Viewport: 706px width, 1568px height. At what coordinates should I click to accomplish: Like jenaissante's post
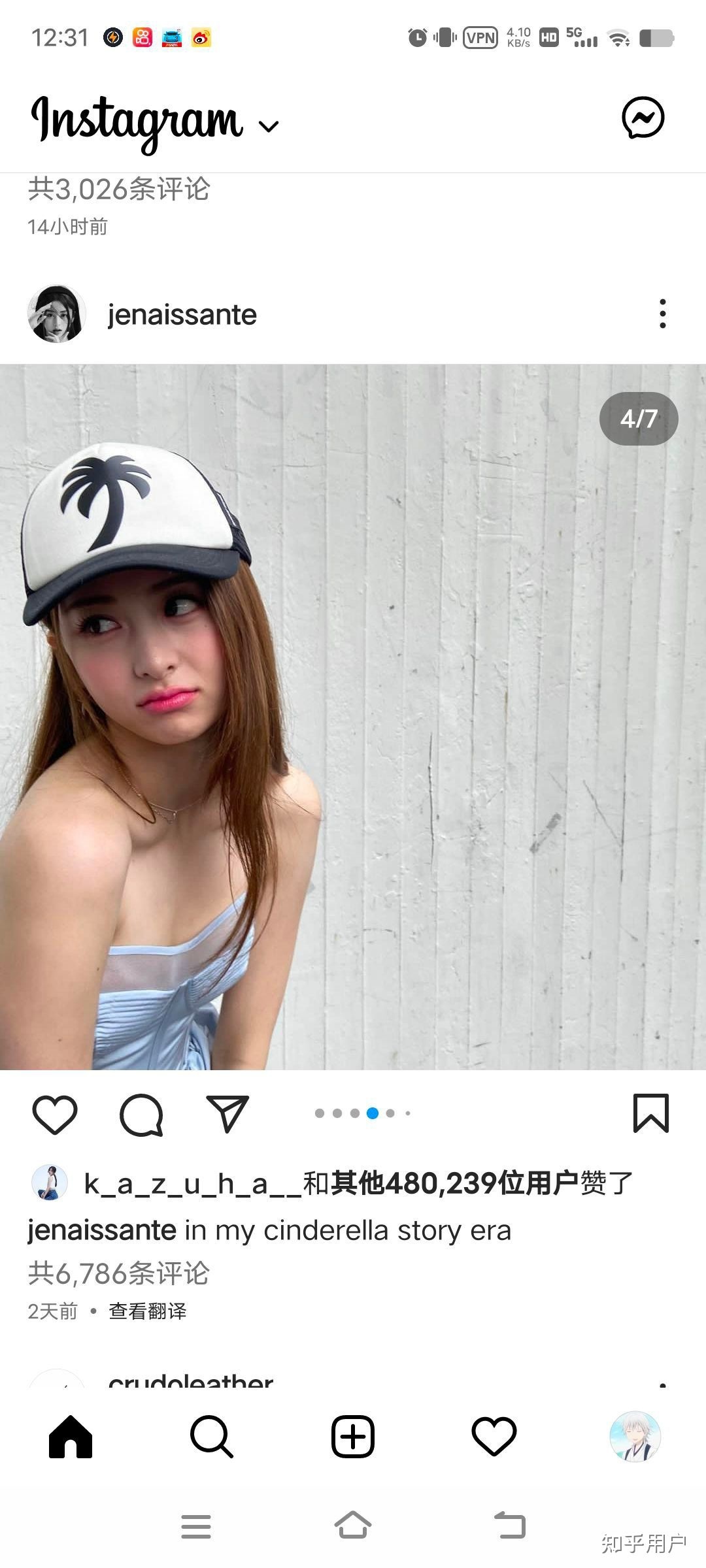pos(55,1115)
